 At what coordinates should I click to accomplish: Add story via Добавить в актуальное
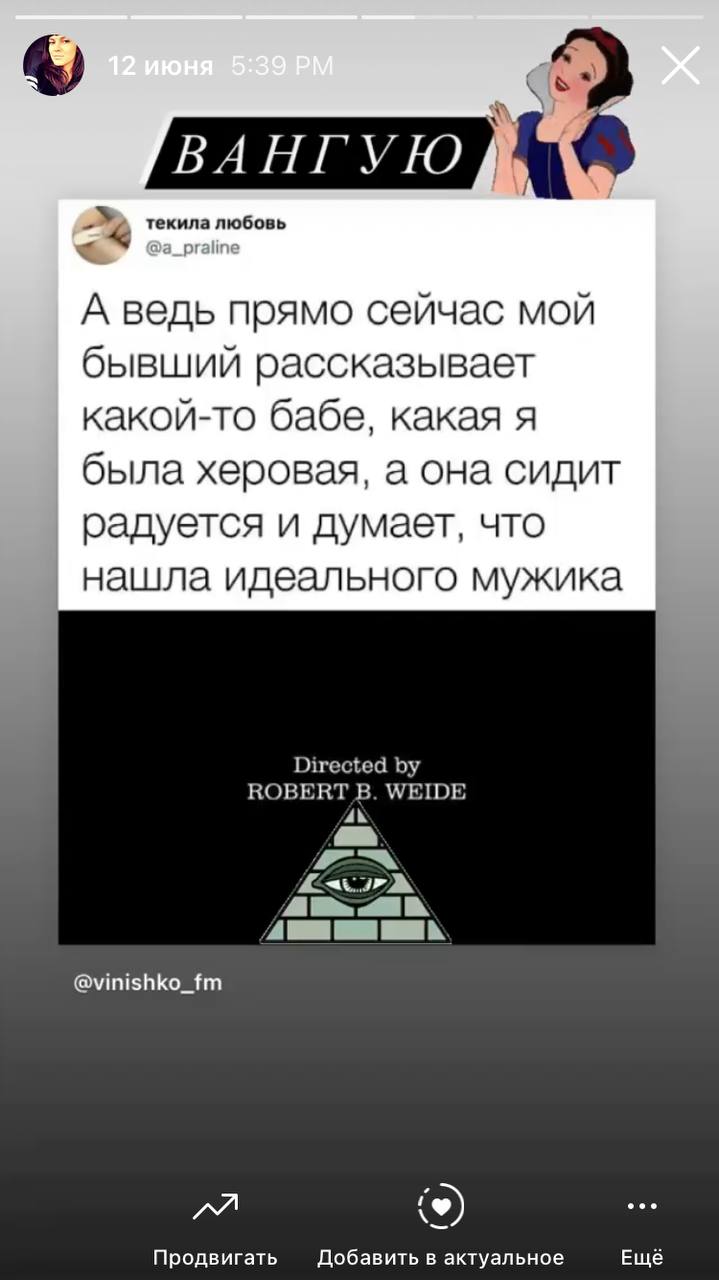click(x=440, y=1225)
